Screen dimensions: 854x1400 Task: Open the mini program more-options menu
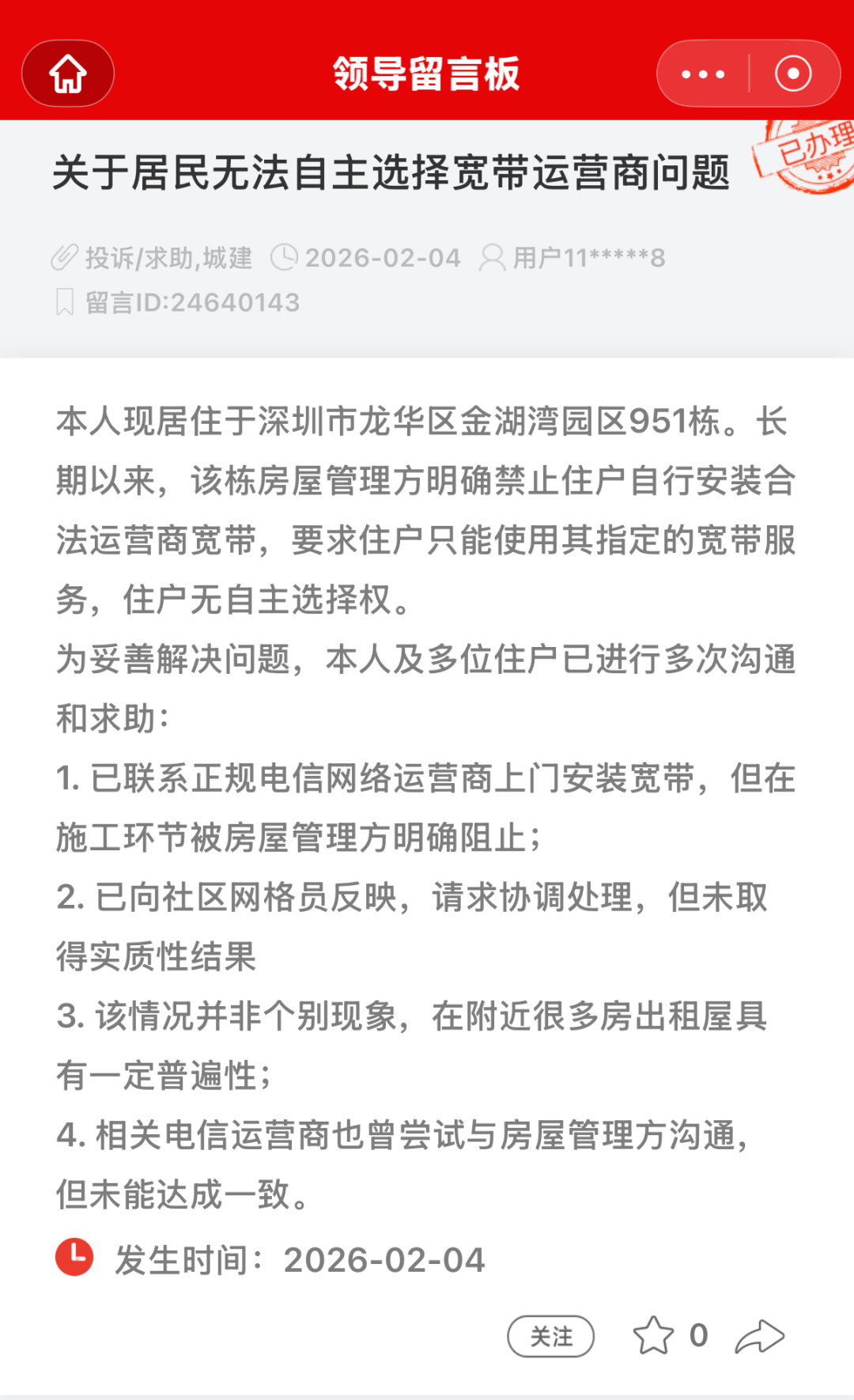point(703,74)
